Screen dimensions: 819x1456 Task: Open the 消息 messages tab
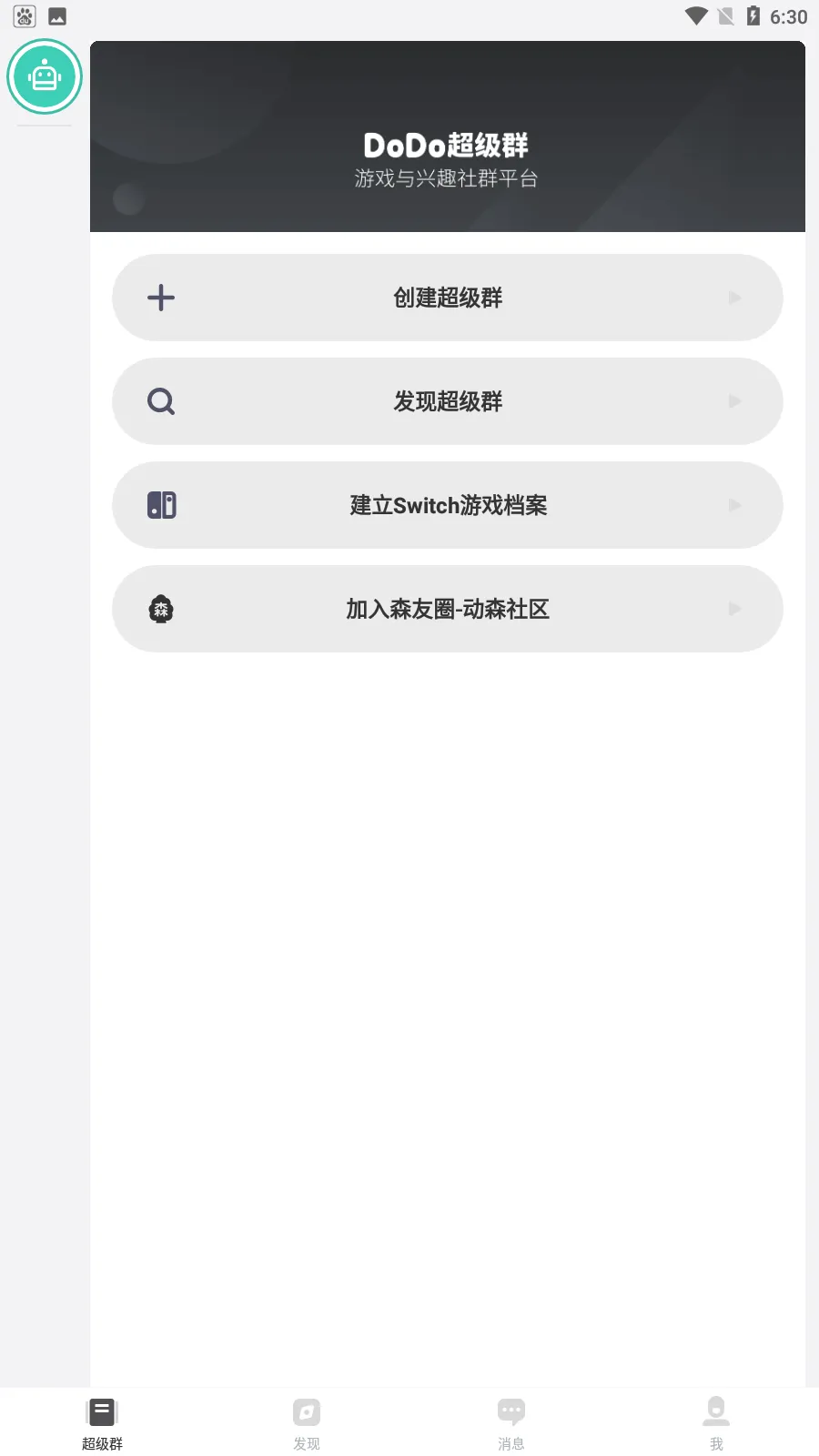tap(511, 1423)
